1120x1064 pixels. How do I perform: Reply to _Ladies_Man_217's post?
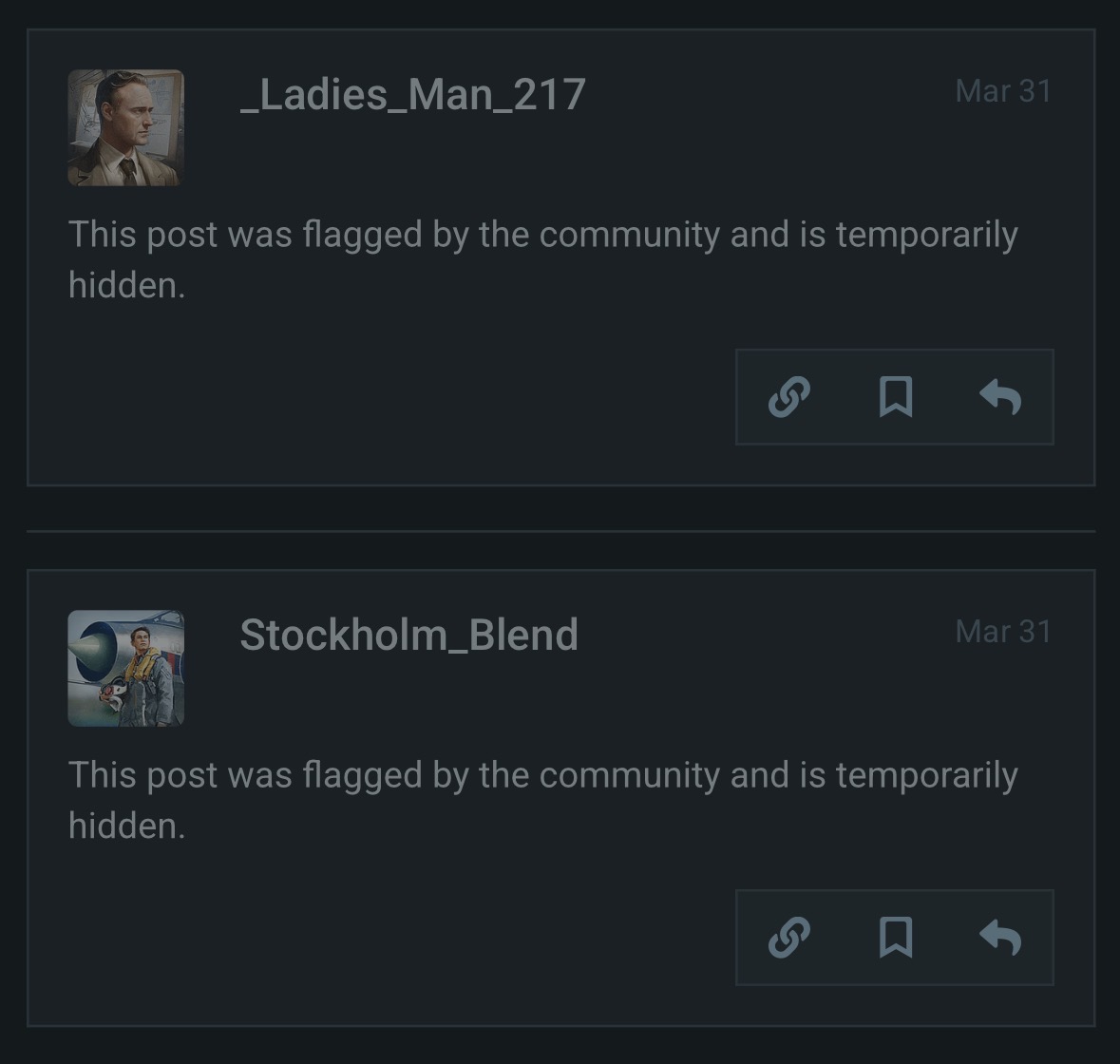1000,396
